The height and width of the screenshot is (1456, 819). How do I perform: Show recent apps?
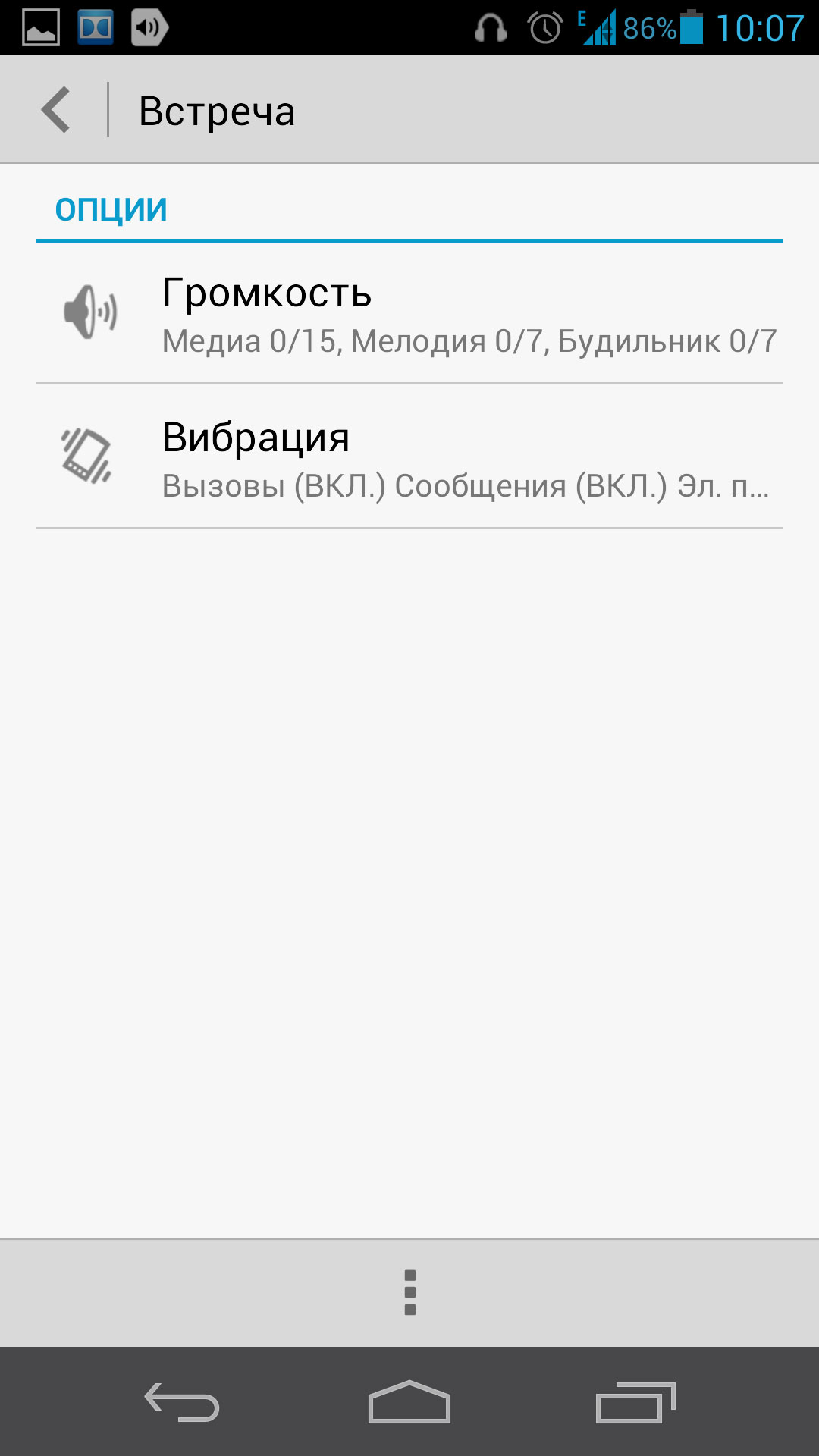click(x=635, y=1402)
